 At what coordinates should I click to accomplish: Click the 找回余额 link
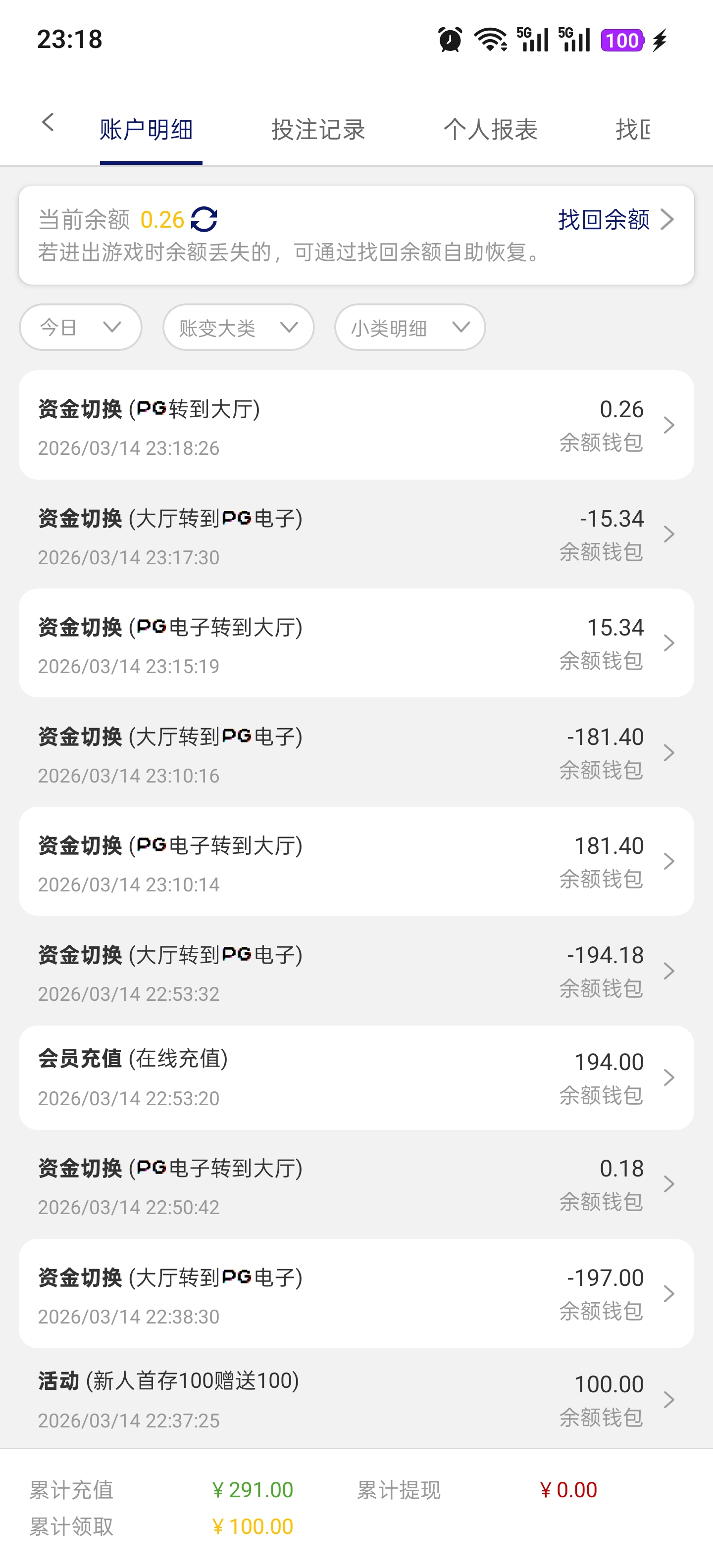pos(604,220)
